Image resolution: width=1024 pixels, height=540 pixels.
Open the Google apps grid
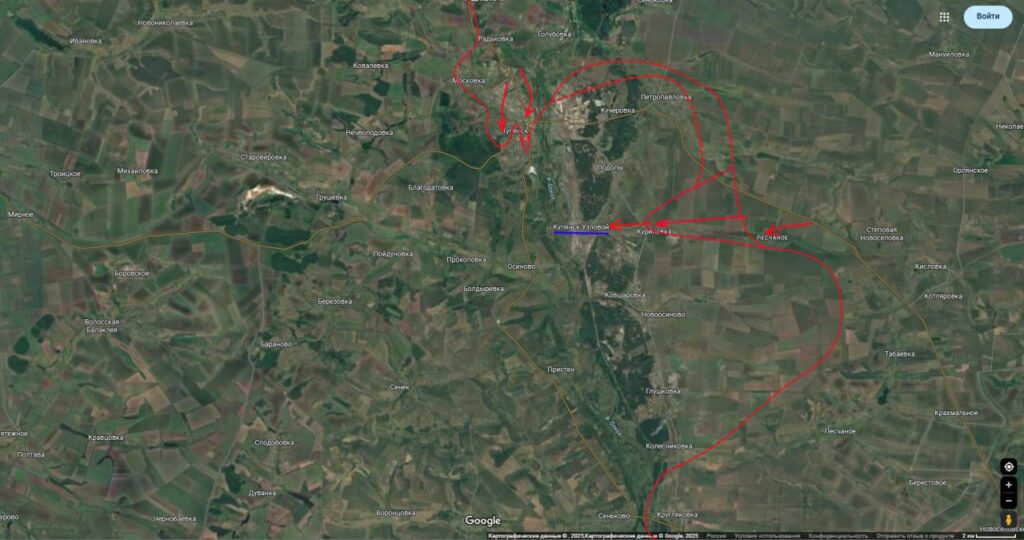coord(945,17)
